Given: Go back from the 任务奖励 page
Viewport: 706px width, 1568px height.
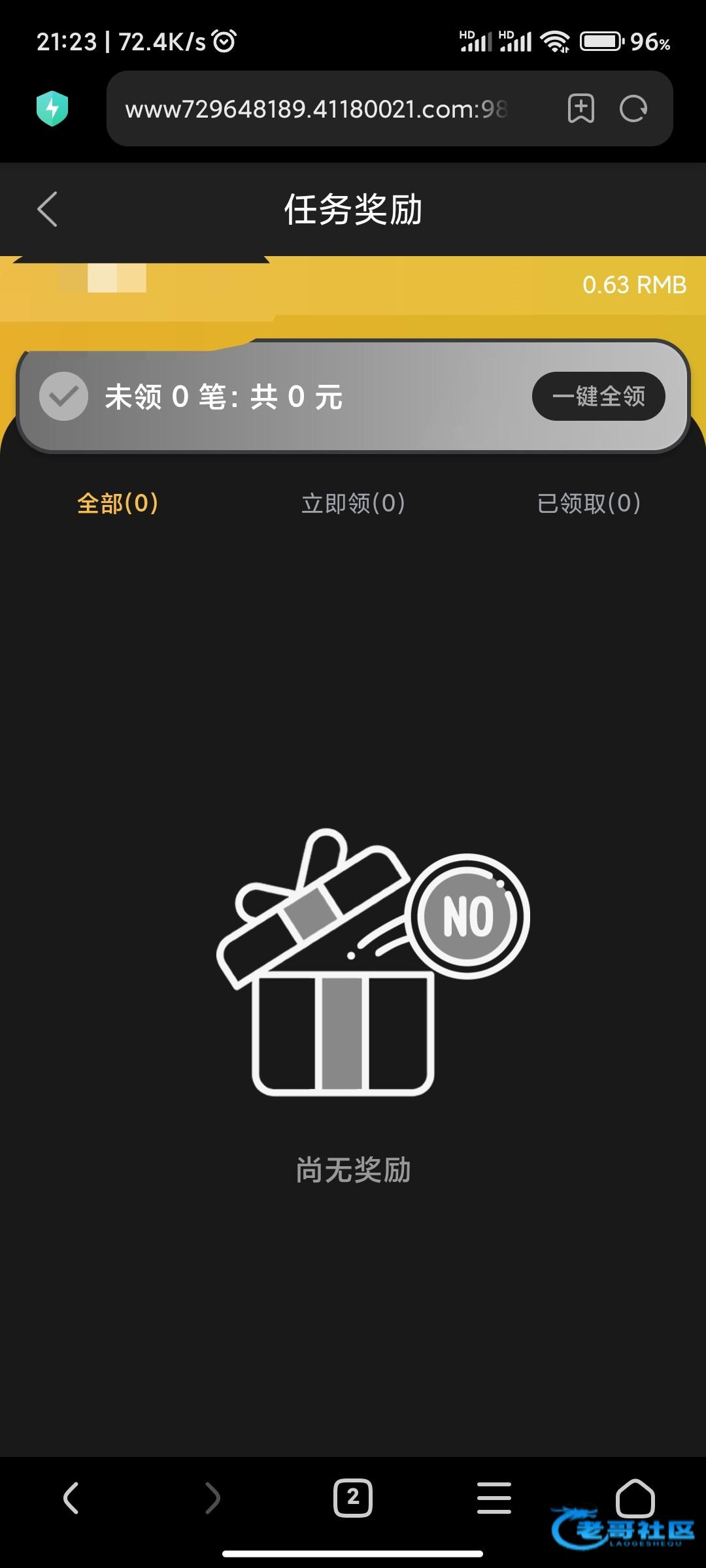Looking at the screenshot, I should click(48, 209).
